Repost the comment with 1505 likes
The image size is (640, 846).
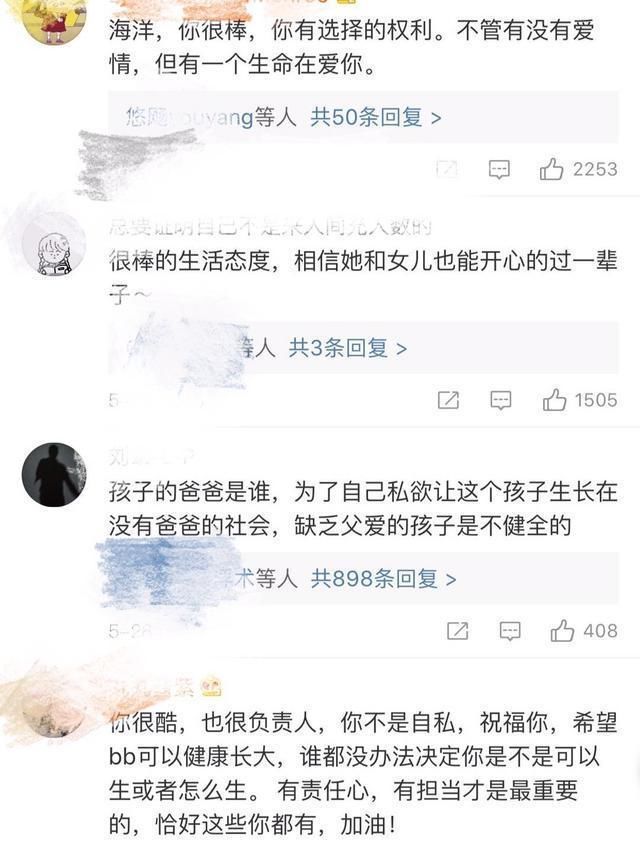(448, 400)
